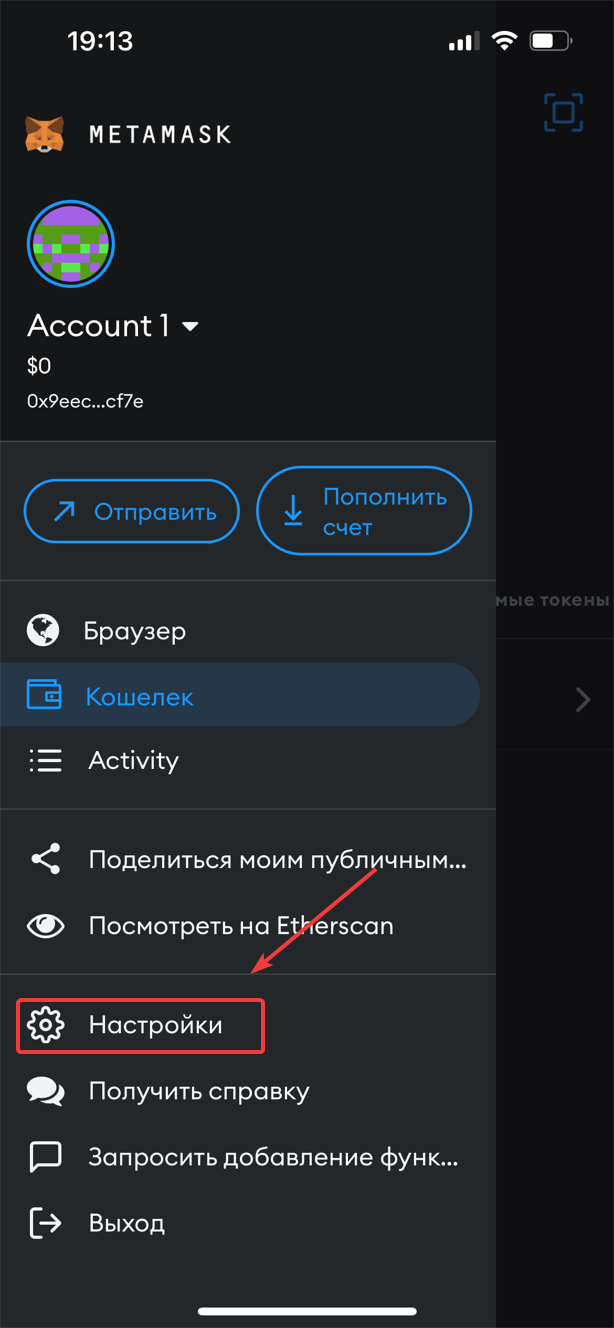
Task: Select the Кошелек wallet item
Action: tap(240, 695)
